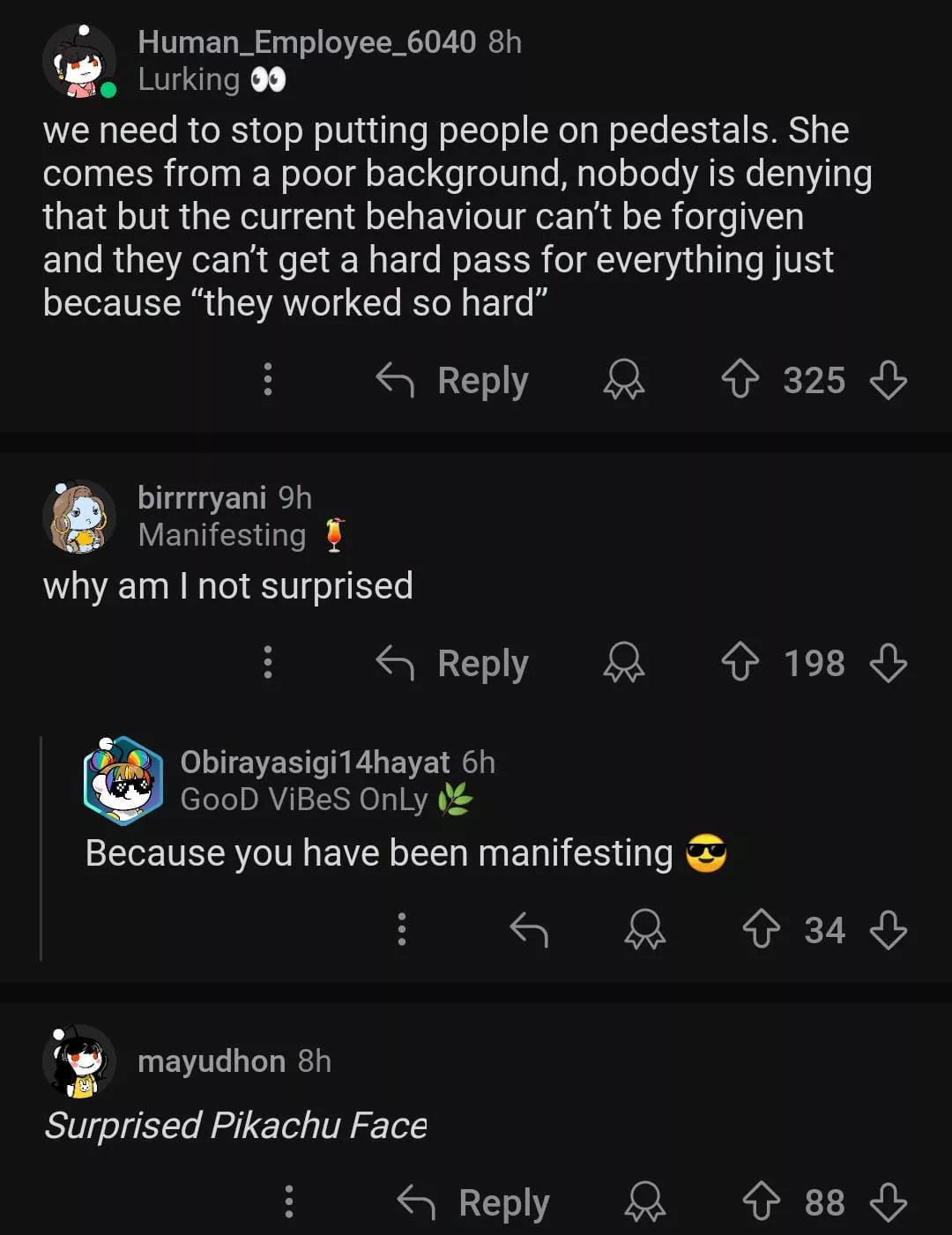Image resolution: width=952 pixels, height=1235 pixels.
Task: Open Human_Employee_6040's profile avatar
Action: pos(79,62)
